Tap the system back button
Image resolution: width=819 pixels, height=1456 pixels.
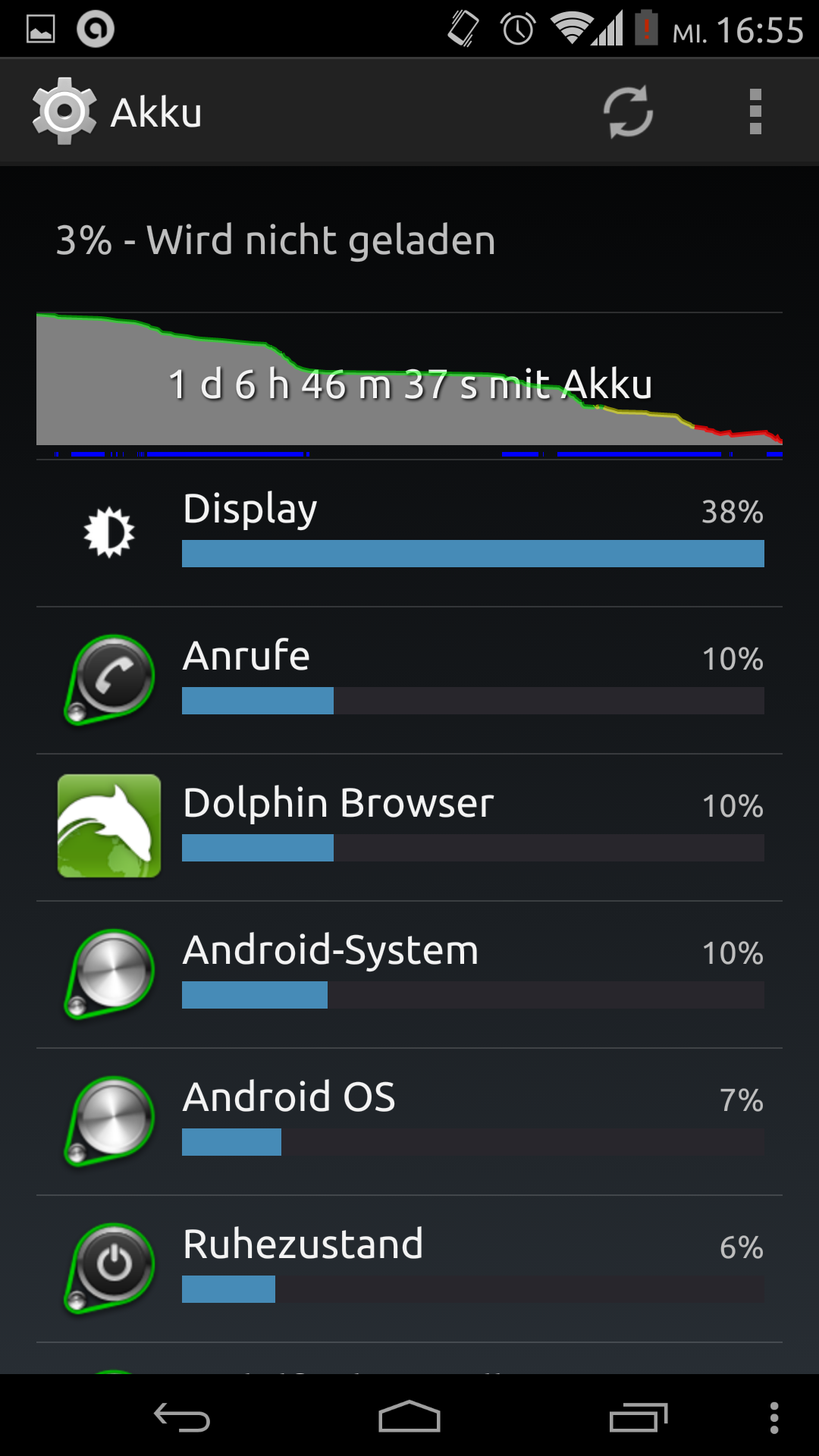(x=182, y=1417)
